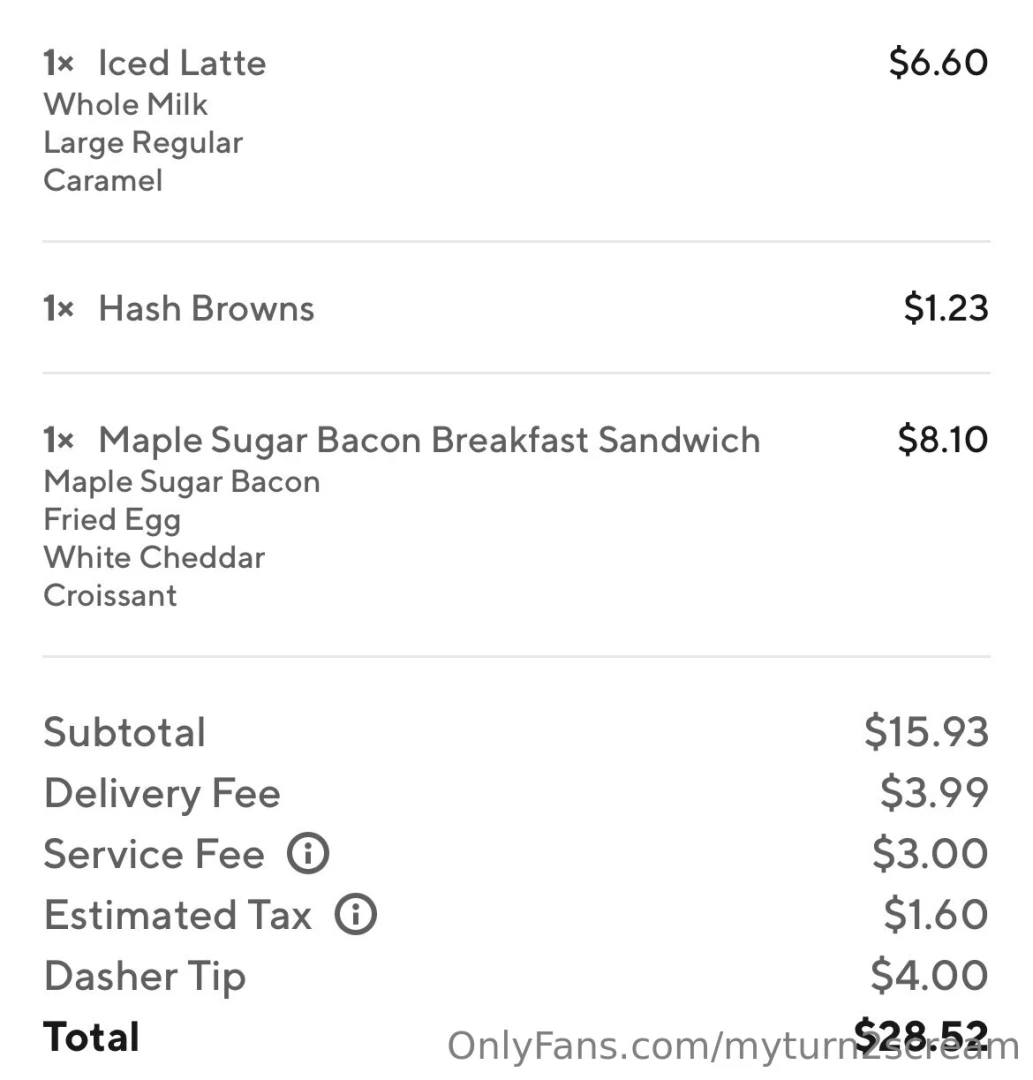This screenshot has height=1080, width=1033.
Task: Click the Estimated Tax info icon
Action: (358, 913)
